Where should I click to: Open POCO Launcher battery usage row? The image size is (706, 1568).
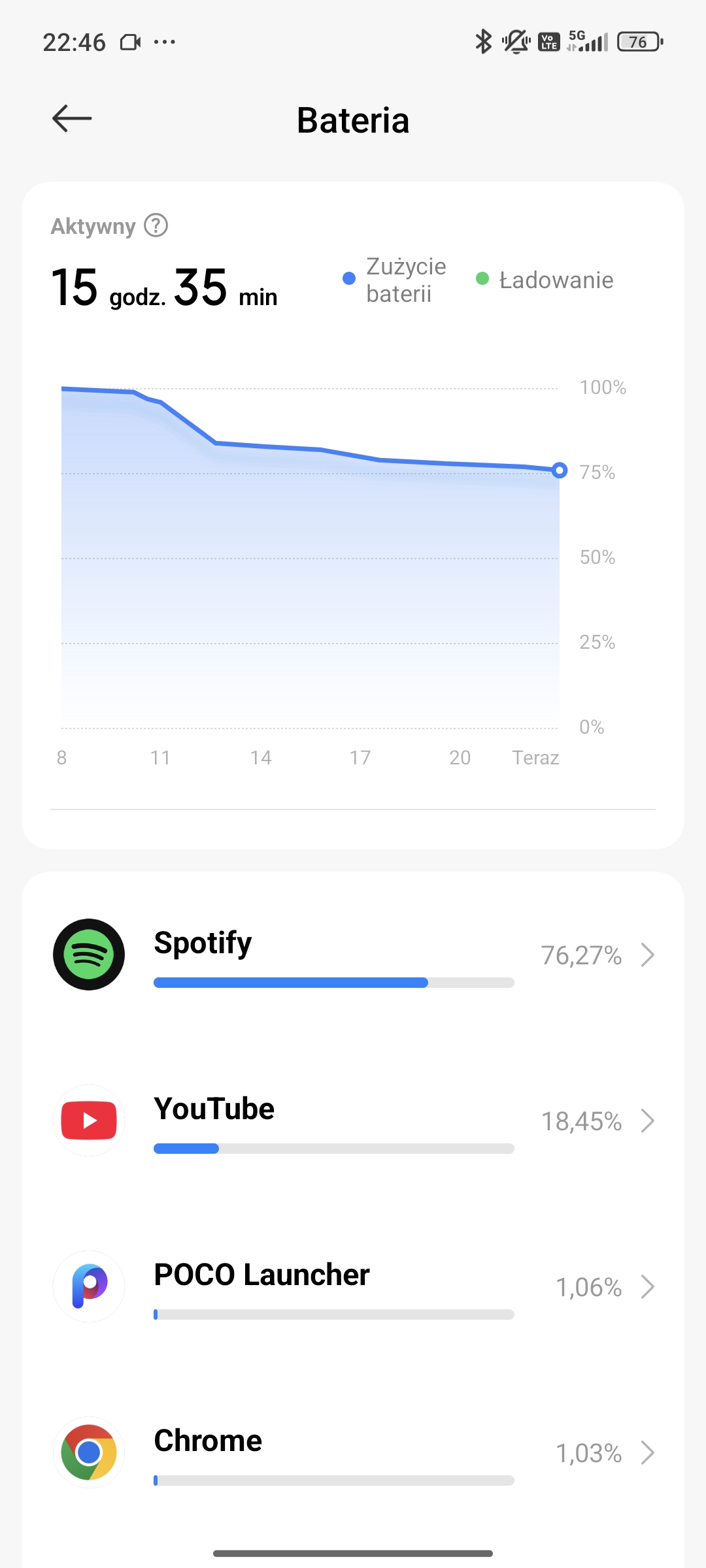coord(353,1287)
